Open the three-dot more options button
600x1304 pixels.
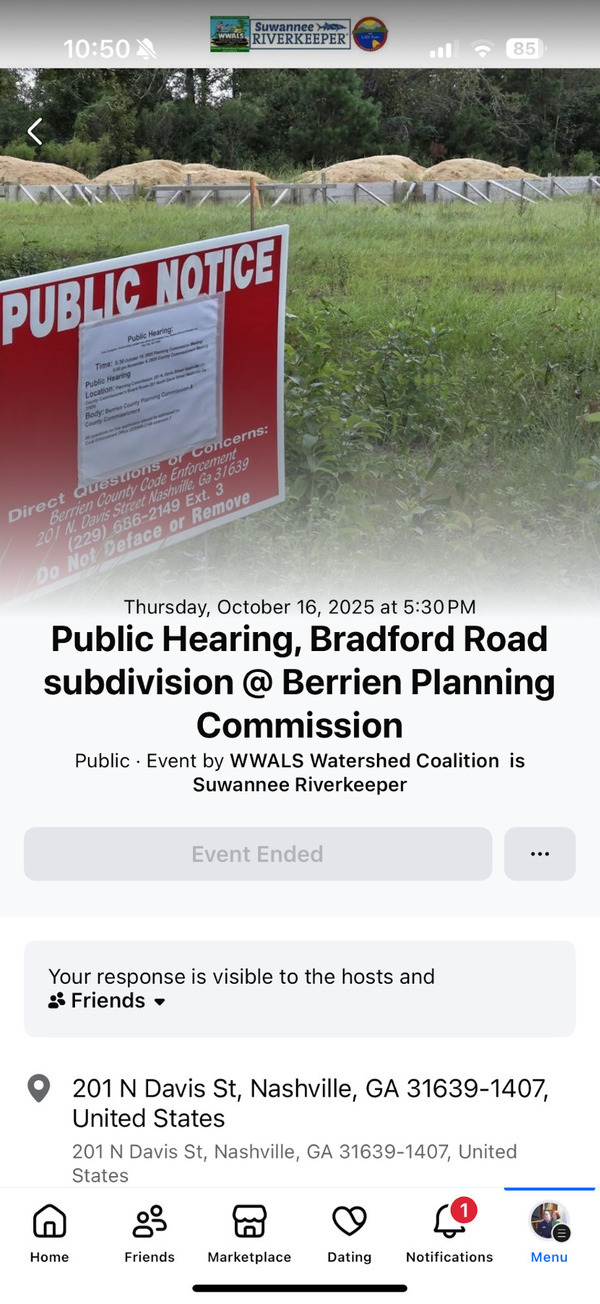coord(540,854)
